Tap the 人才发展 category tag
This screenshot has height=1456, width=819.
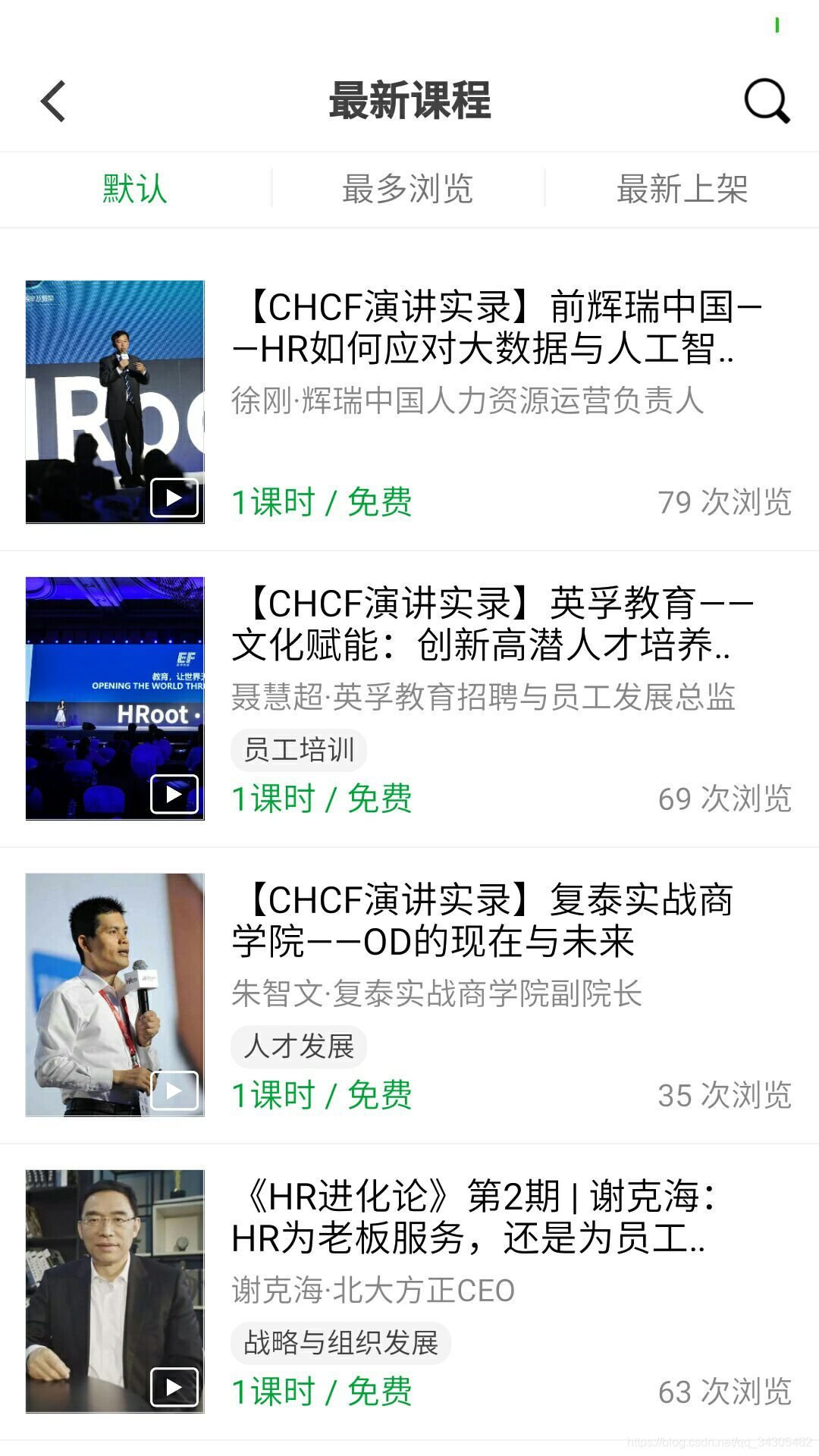299,1046
